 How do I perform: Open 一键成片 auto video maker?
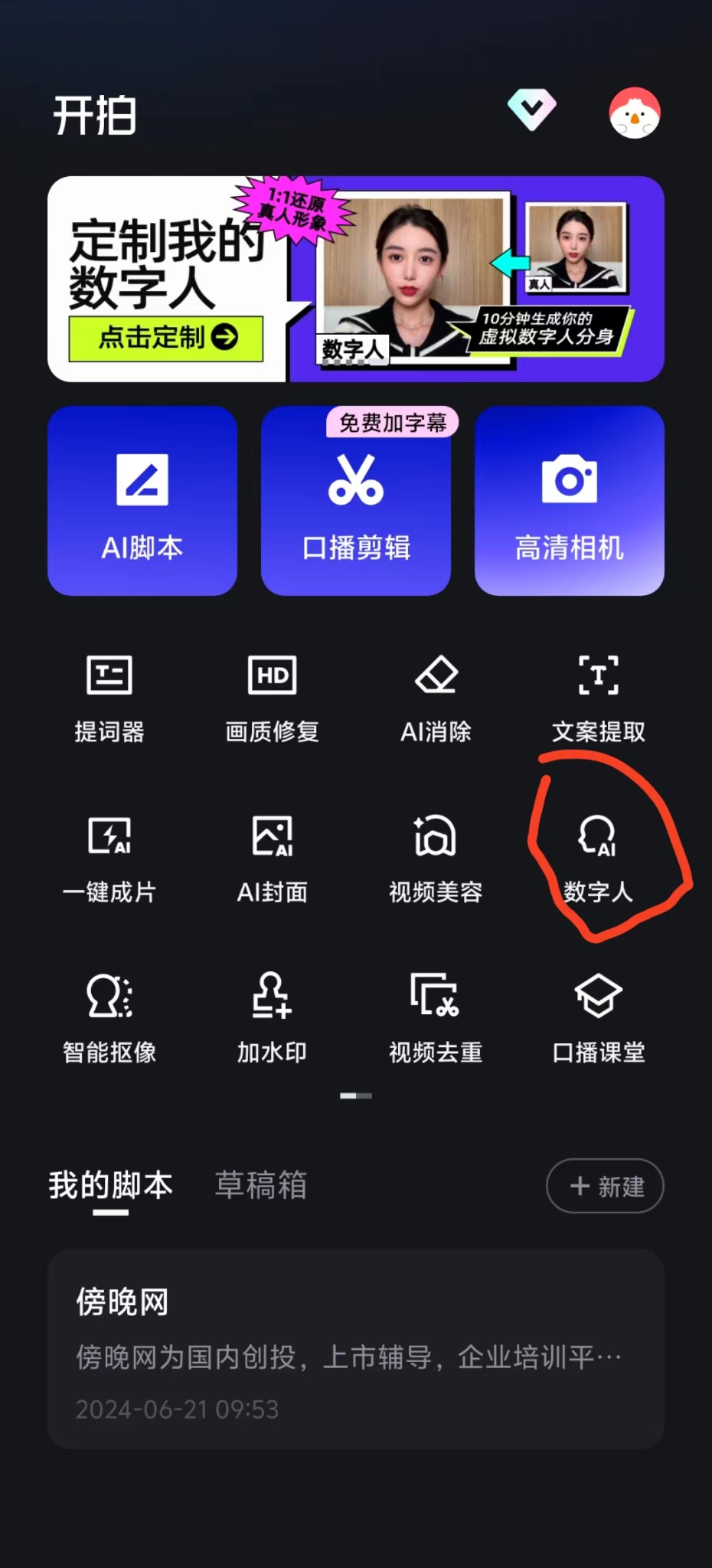[x=109, y=858]
